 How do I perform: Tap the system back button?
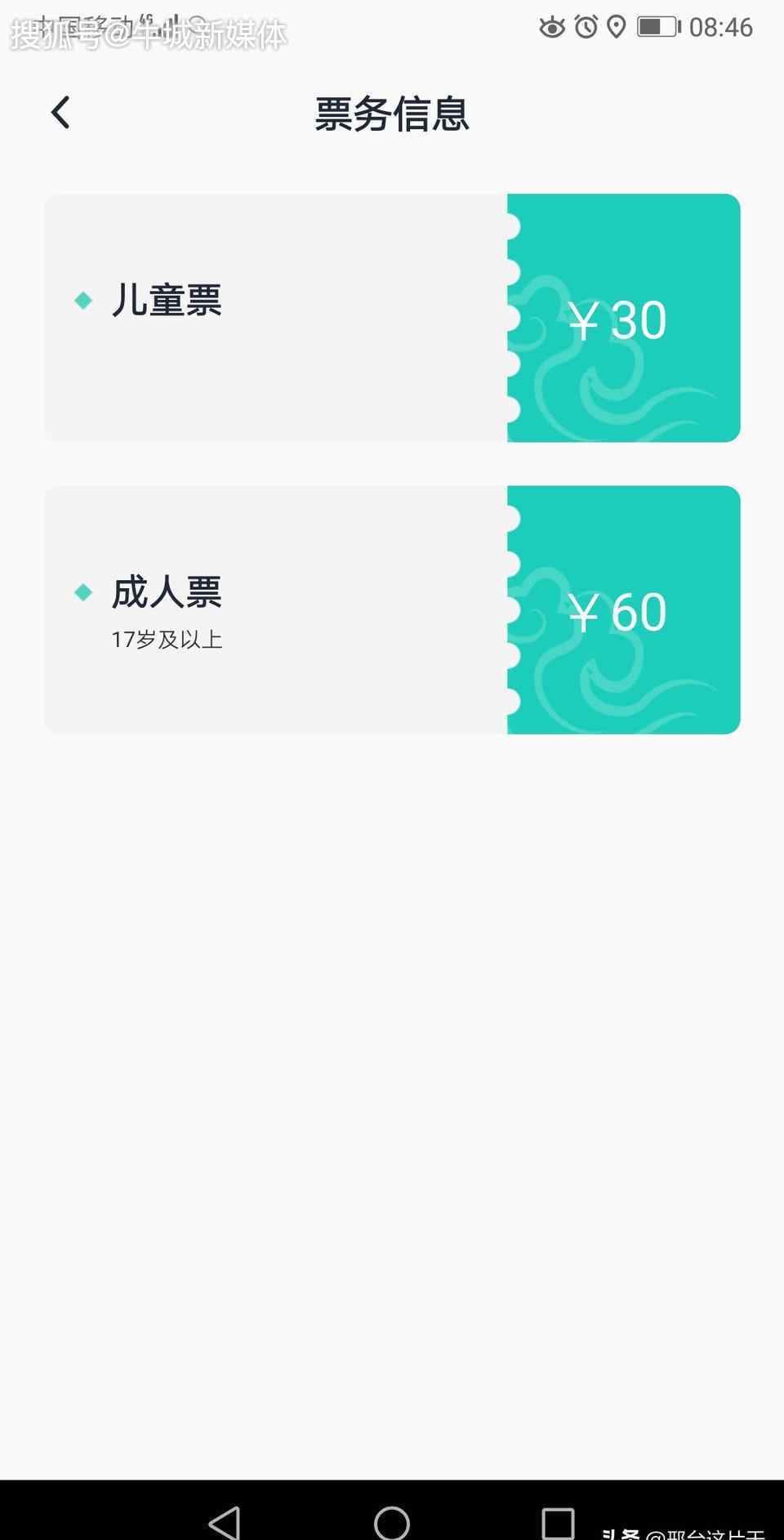[225, 1522]
